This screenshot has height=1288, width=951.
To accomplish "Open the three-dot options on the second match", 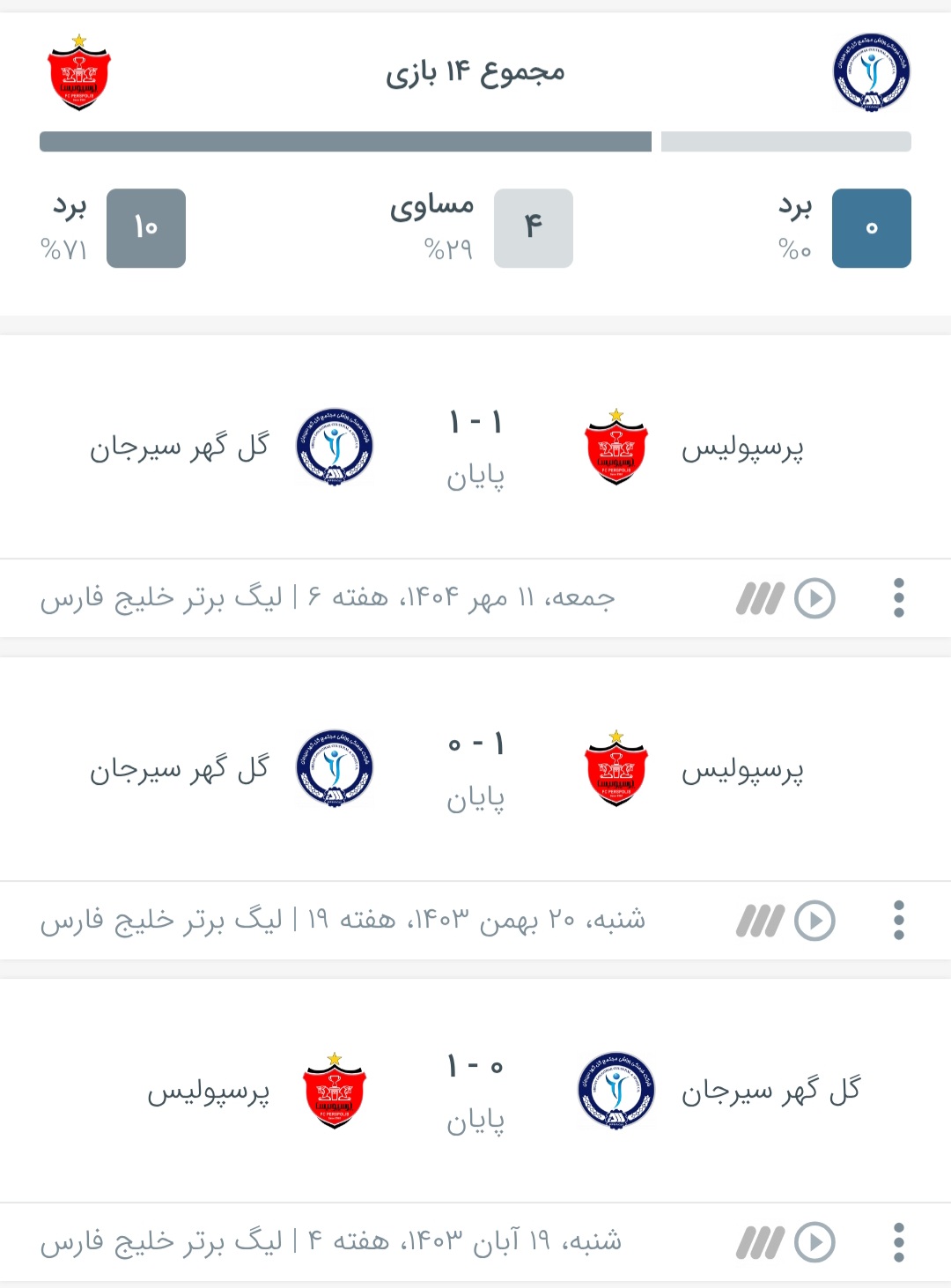I will [898, 921].
